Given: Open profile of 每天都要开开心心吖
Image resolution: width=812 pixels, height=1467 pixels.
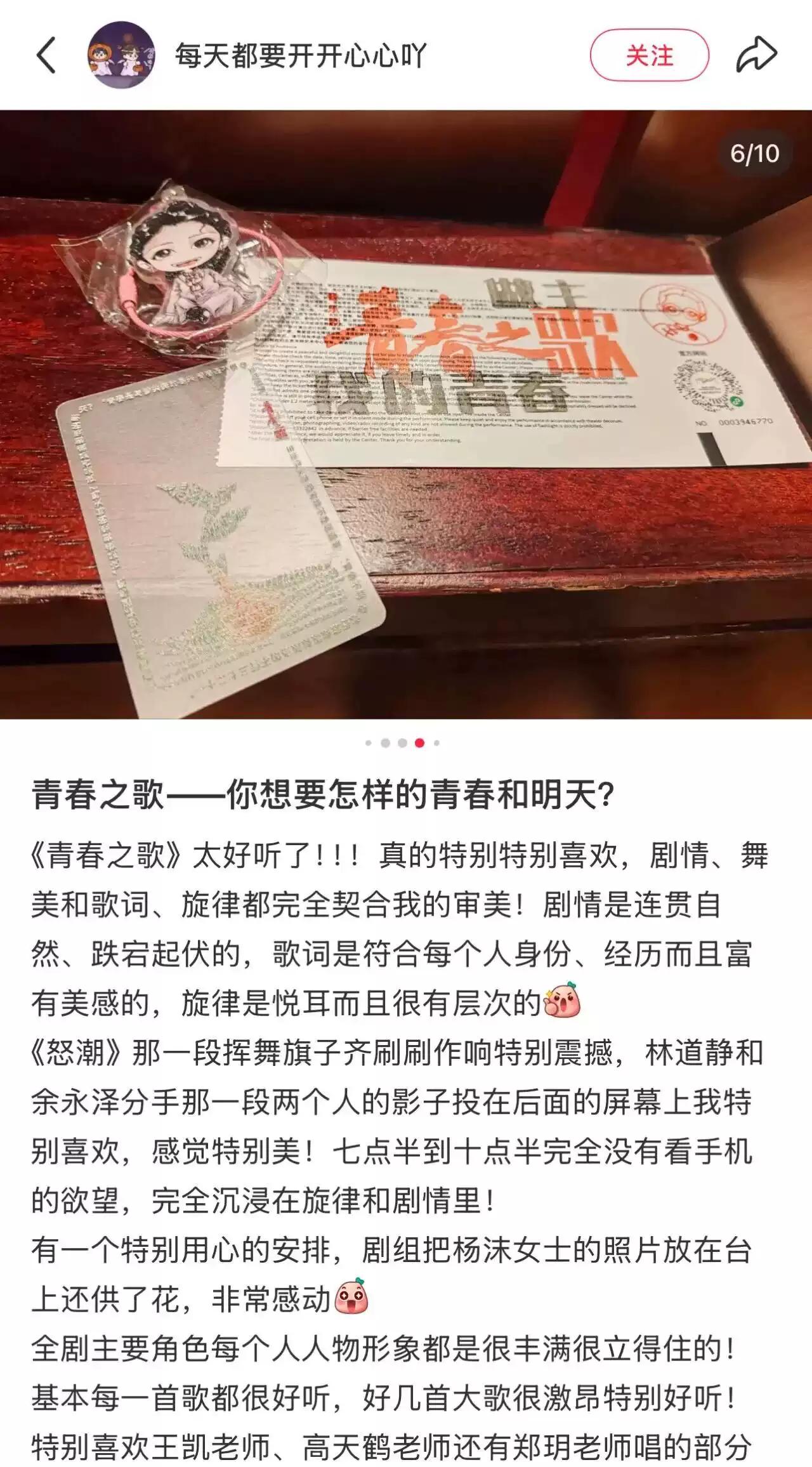Looking at the screenshot, I should tap(301, 56).
